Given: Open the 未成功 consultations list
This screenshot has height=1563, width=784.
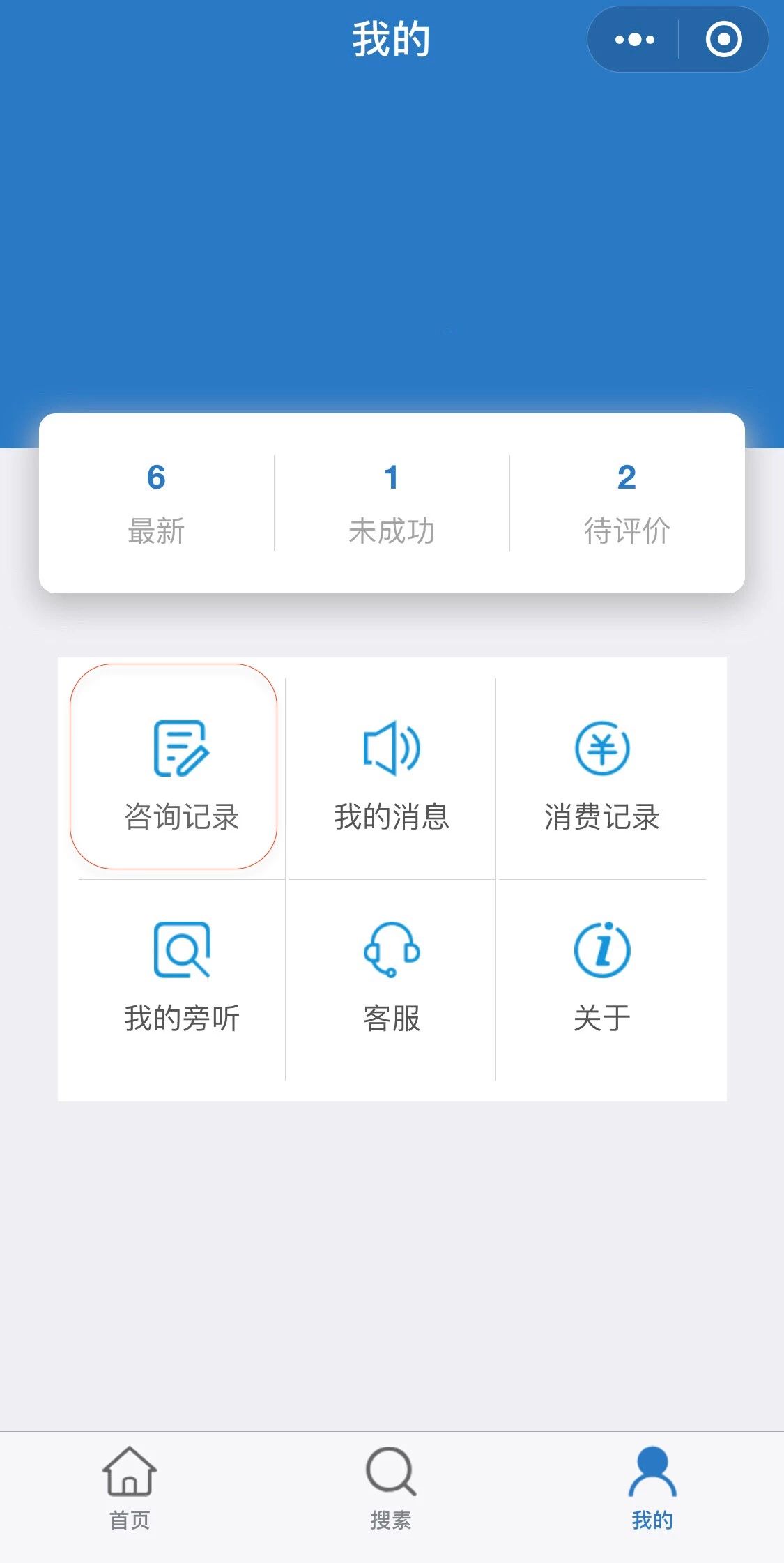Looking at the screenshot, I should [392, 503].
